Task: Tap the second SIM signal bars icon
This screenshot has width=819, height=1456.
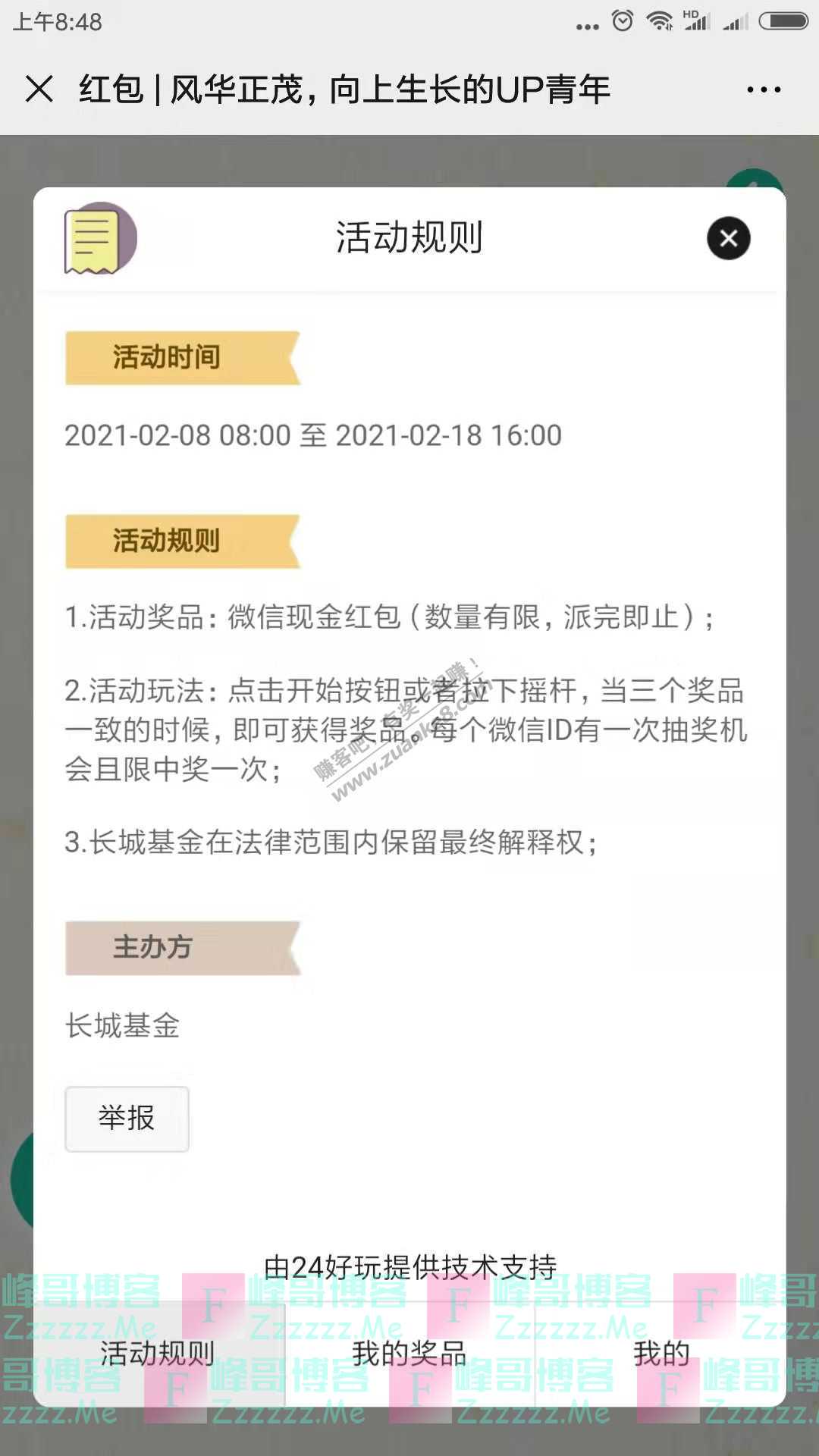Action: point(732,21)
